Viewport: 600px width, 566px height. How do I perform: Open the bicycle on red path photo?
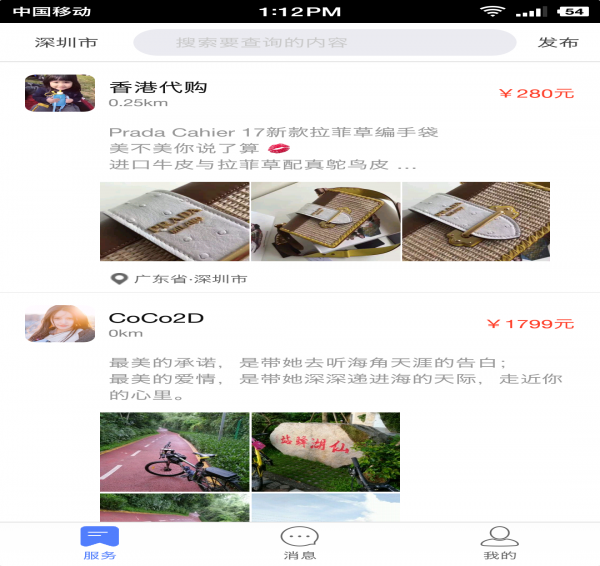174,451
